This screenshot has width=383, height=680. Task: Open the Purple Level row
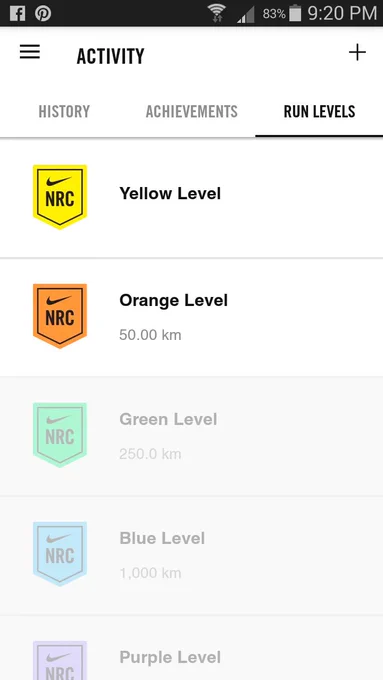[191, 648]
